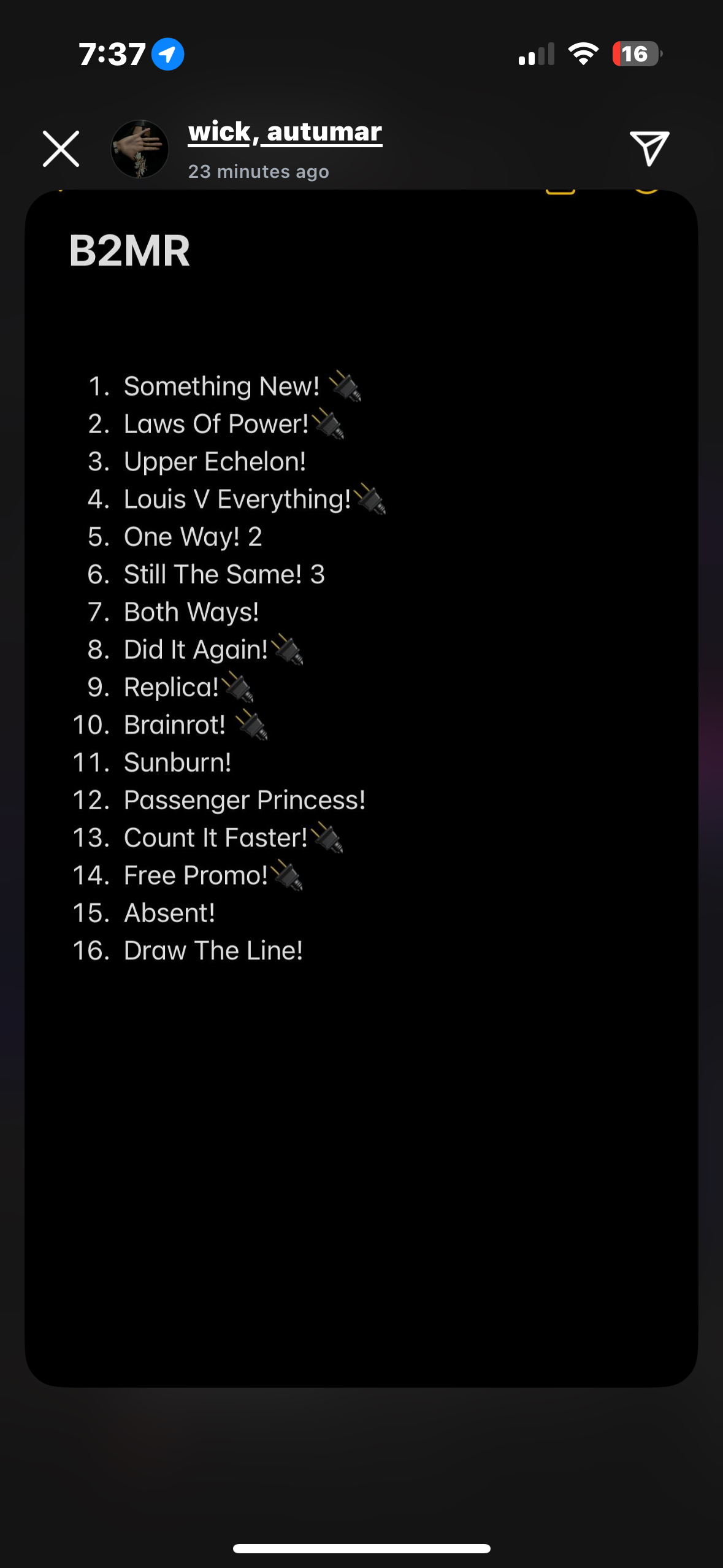723x1568 pixels.
Task: Tap track 16, Draw The Line!
Action: pyautogui.click(x=213, y=950)
